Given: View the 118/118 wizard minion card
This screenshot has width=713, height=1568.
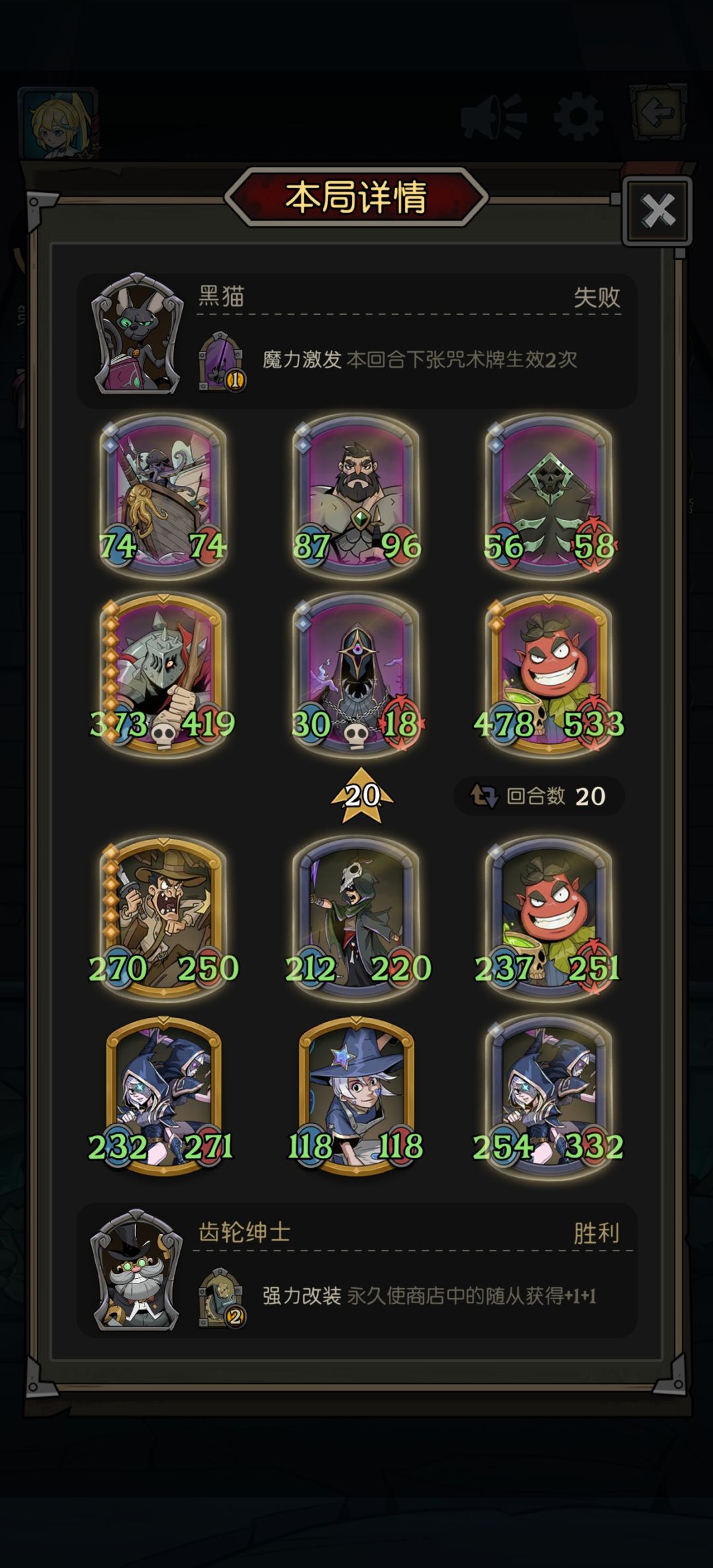Looking at the screenshot, I should pyautogui.click(x=356, y=1096).
